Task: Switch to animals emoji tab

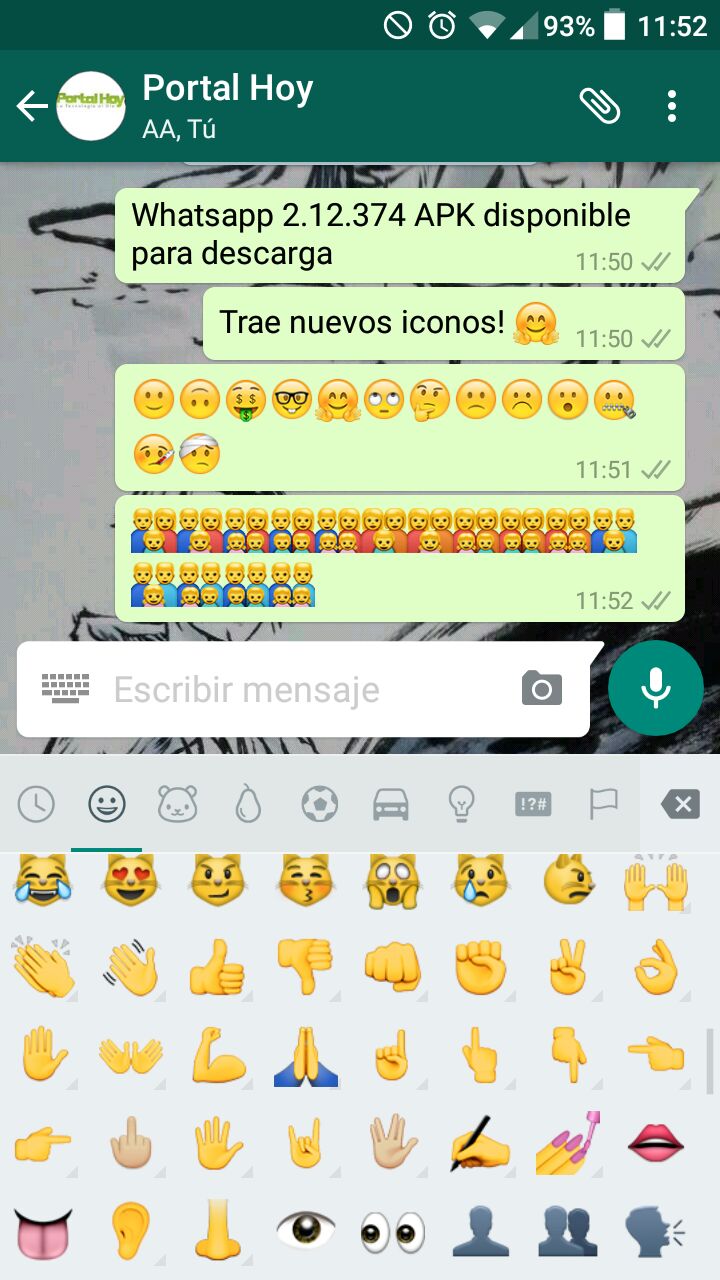Action: tap(177, 803)
